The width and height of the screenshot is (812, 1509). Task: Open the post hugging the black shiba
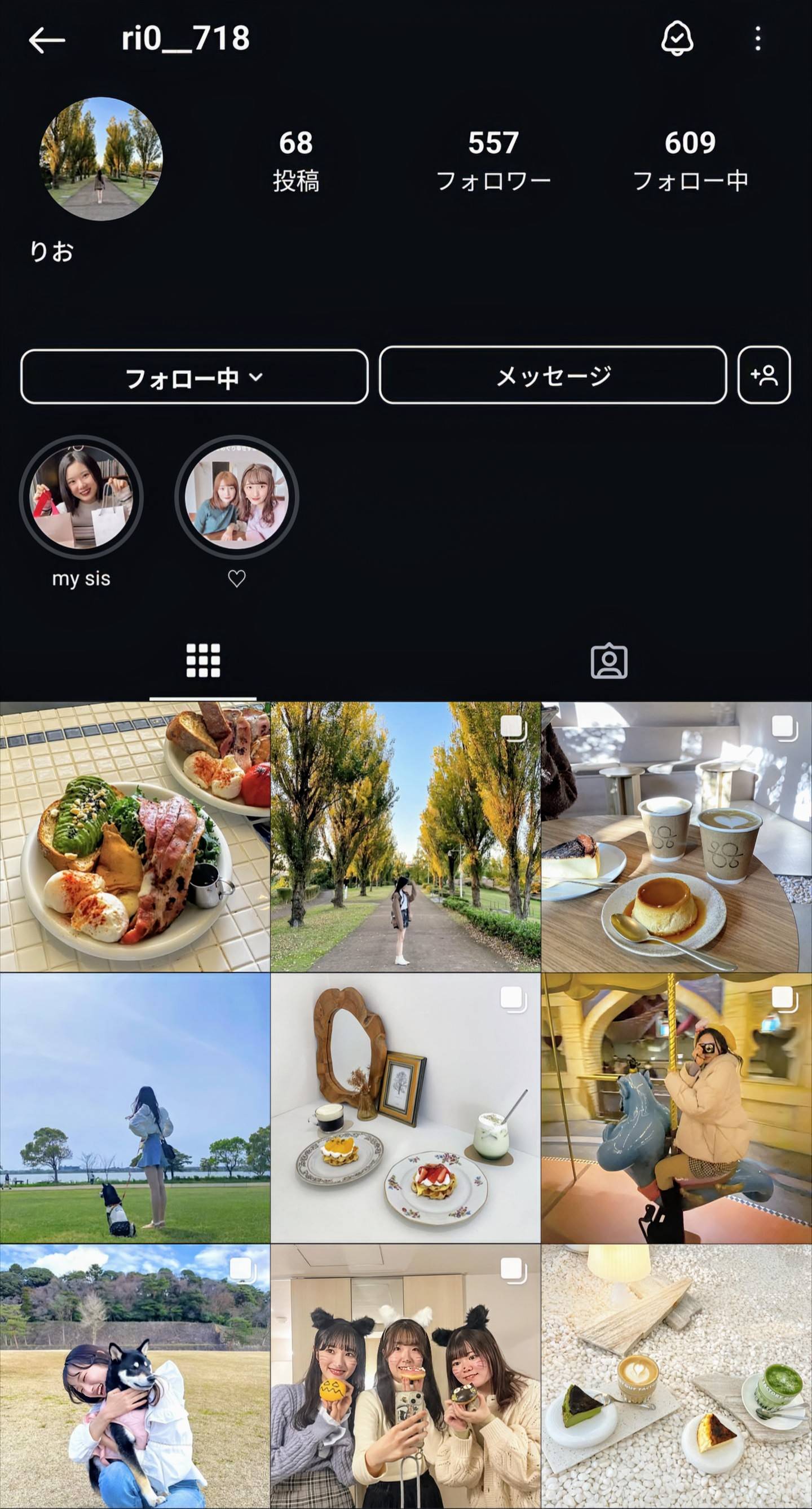pyautogui.click(x=135, y=1376)
